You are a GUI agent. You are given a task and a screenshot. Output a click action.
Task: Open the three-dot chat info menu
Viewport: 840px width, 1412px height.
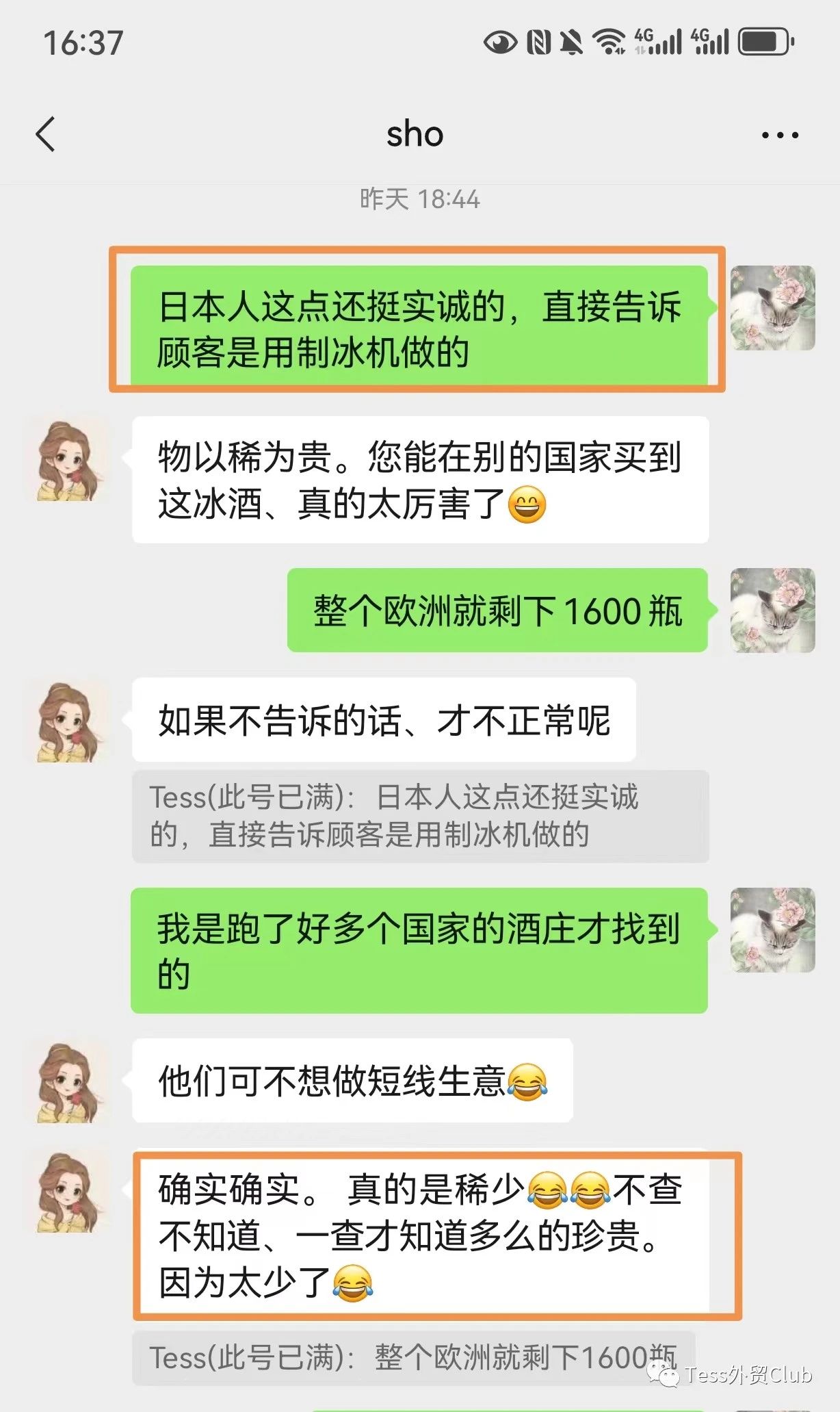780,135
